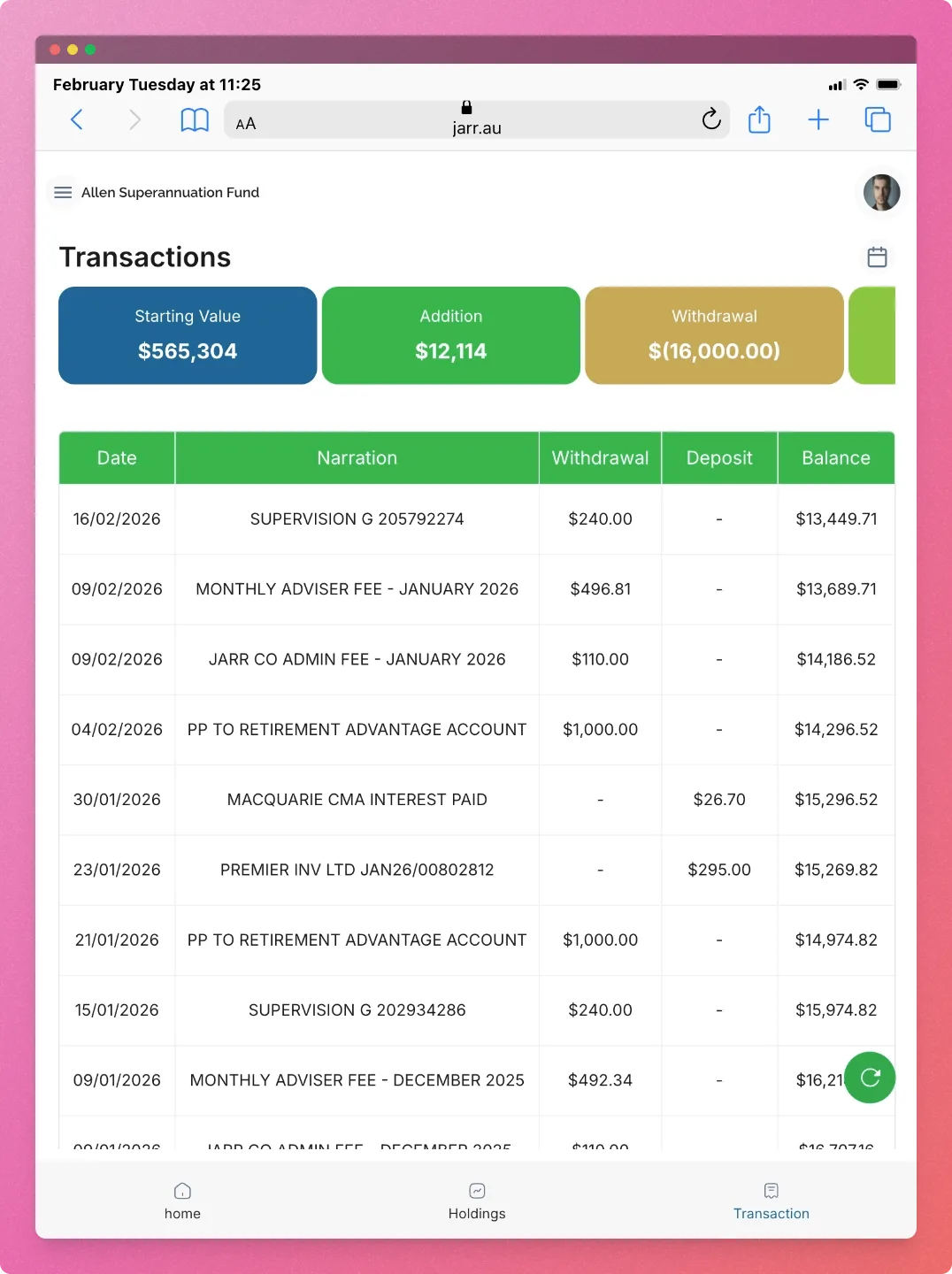
Task: Open the Share sheet
Action: [759, 119]
